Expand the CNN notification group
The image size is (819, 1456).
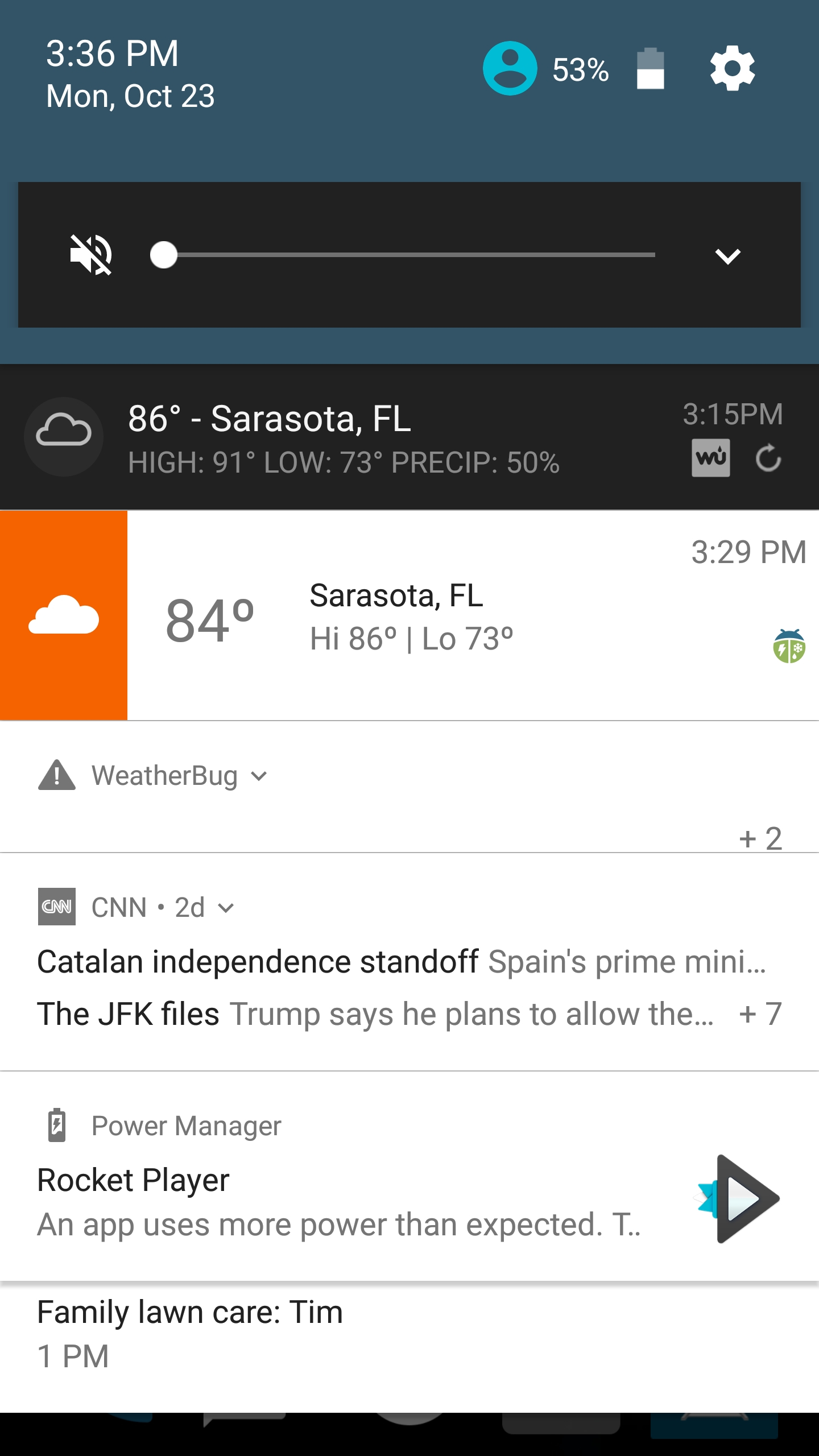(226, 908)
